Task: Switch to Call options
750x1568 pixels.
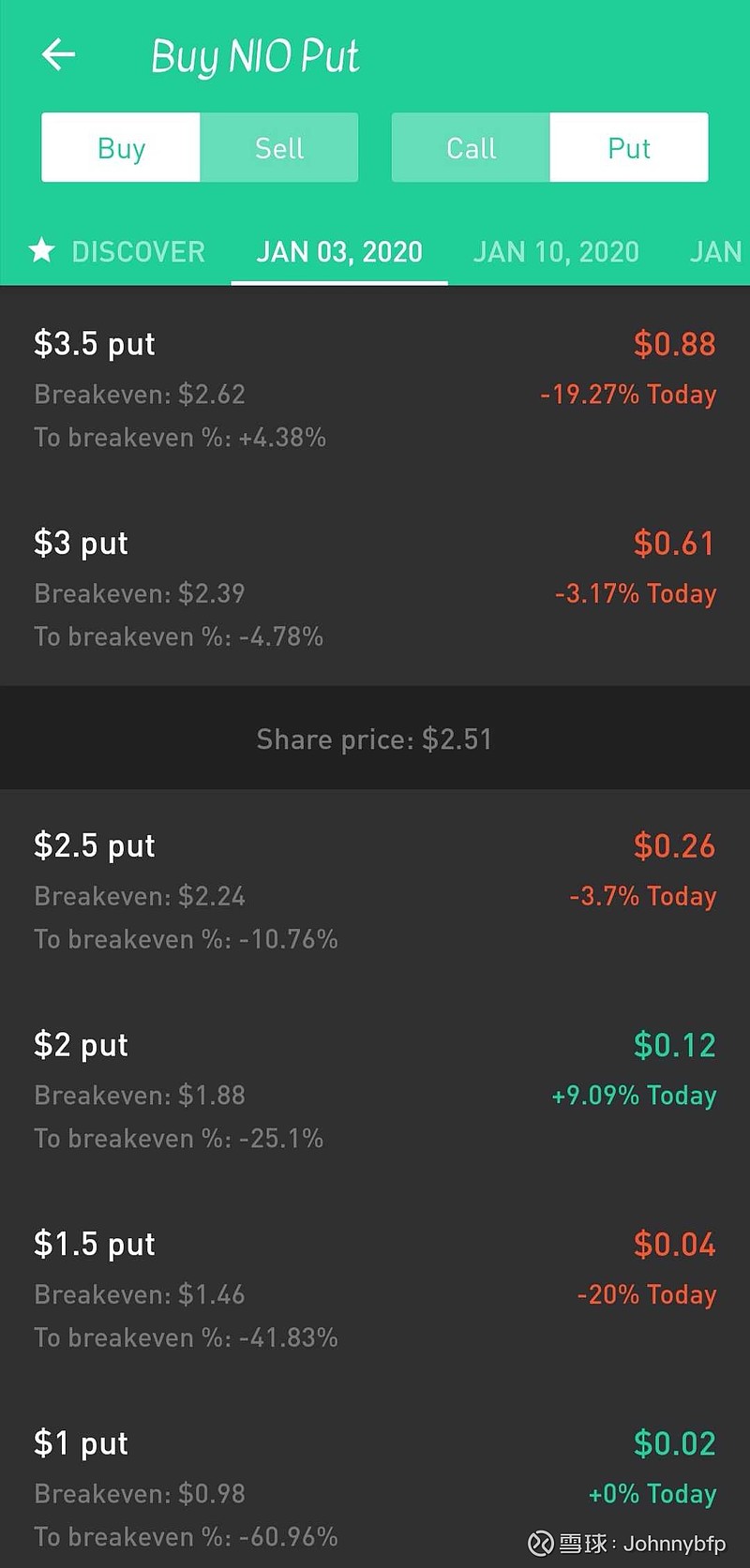Action: (x=472, y=147)
